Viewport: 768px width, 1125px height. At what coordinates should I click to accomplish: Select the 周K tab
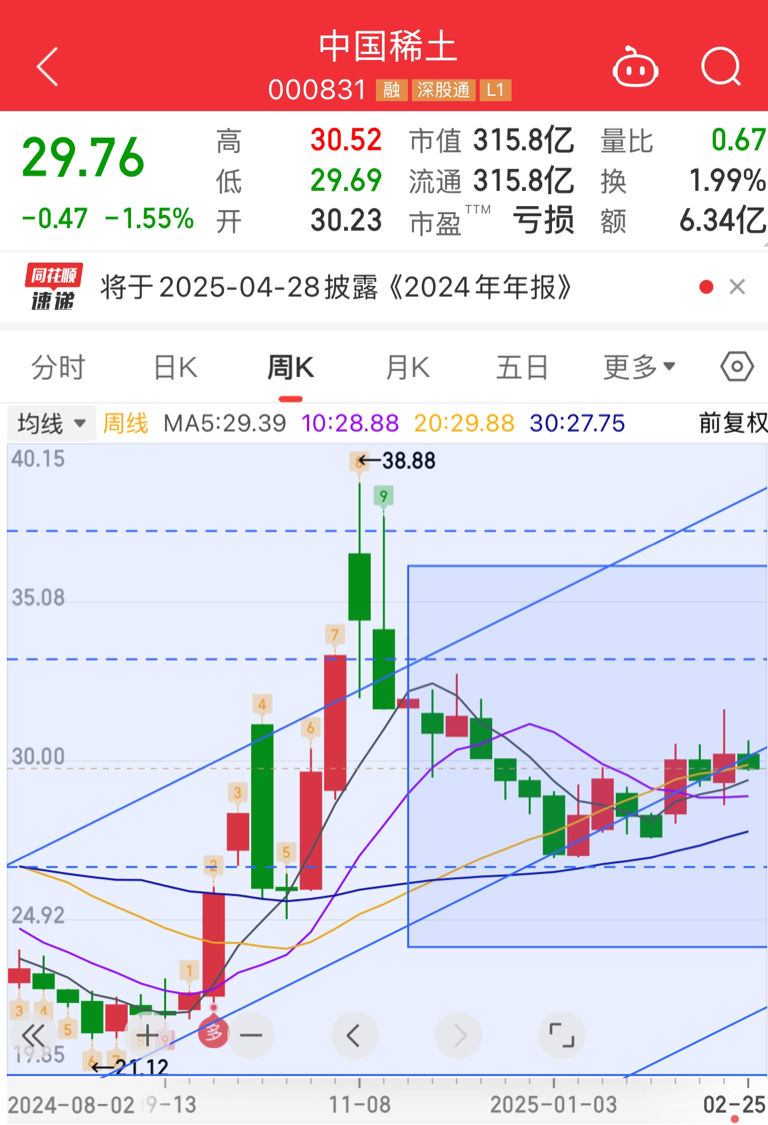tap(290, 368)
